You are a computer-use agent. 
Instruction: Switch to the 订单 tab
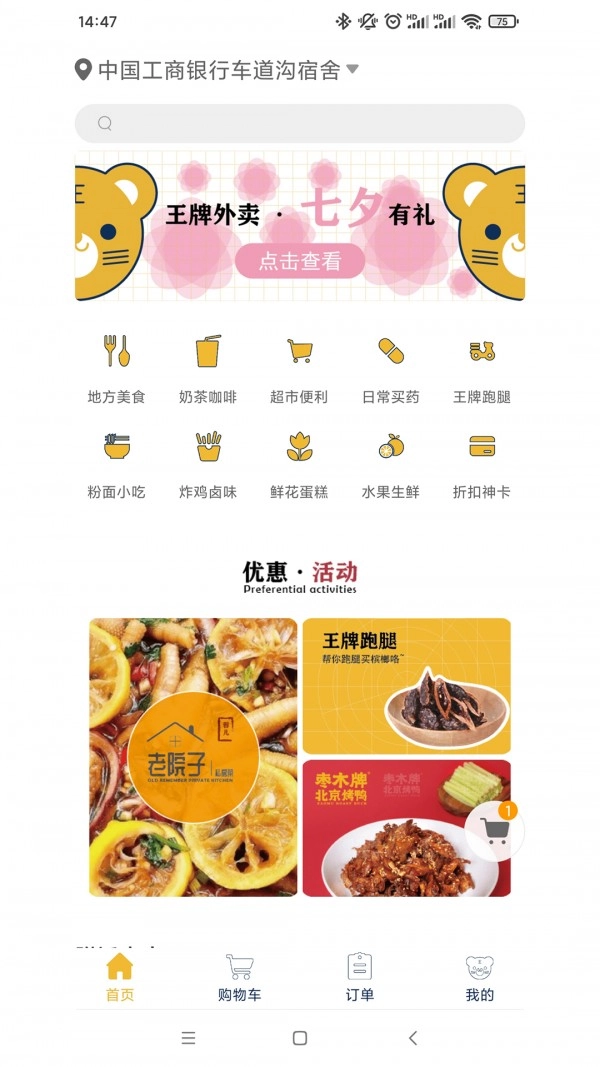[x=359, y=977]
